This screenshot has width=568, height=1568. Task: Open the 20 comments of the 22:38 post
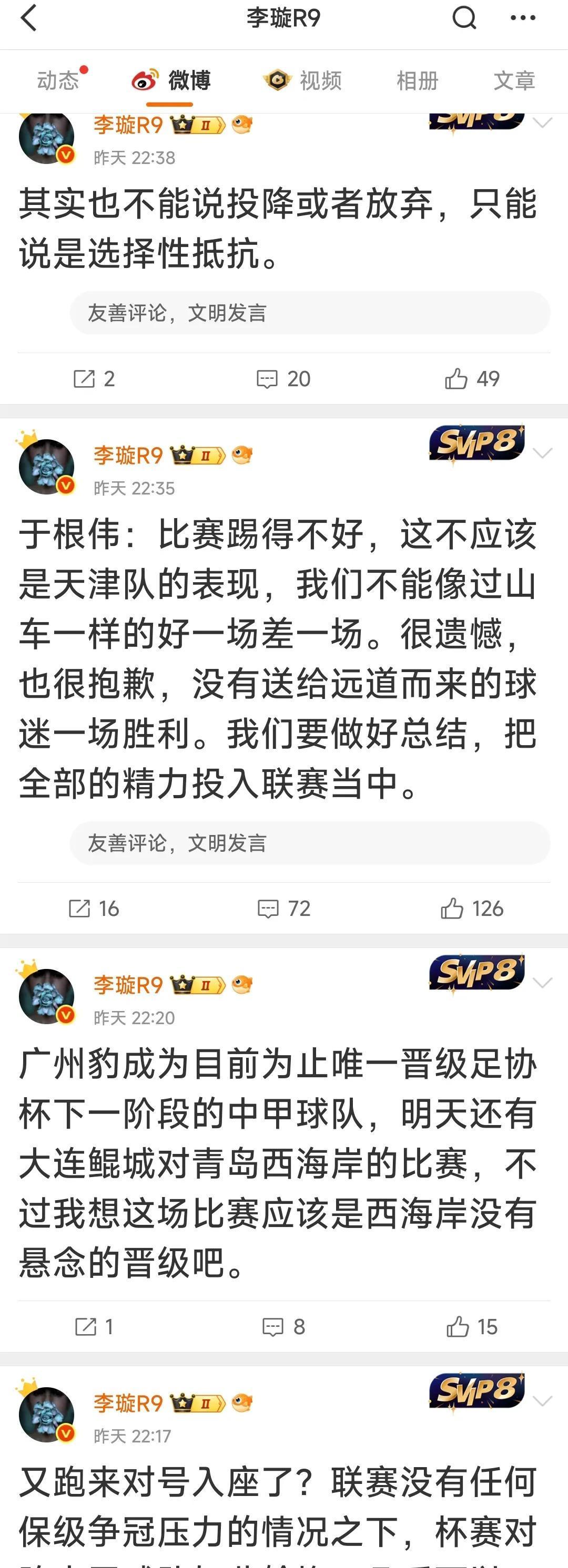point(283,379)
